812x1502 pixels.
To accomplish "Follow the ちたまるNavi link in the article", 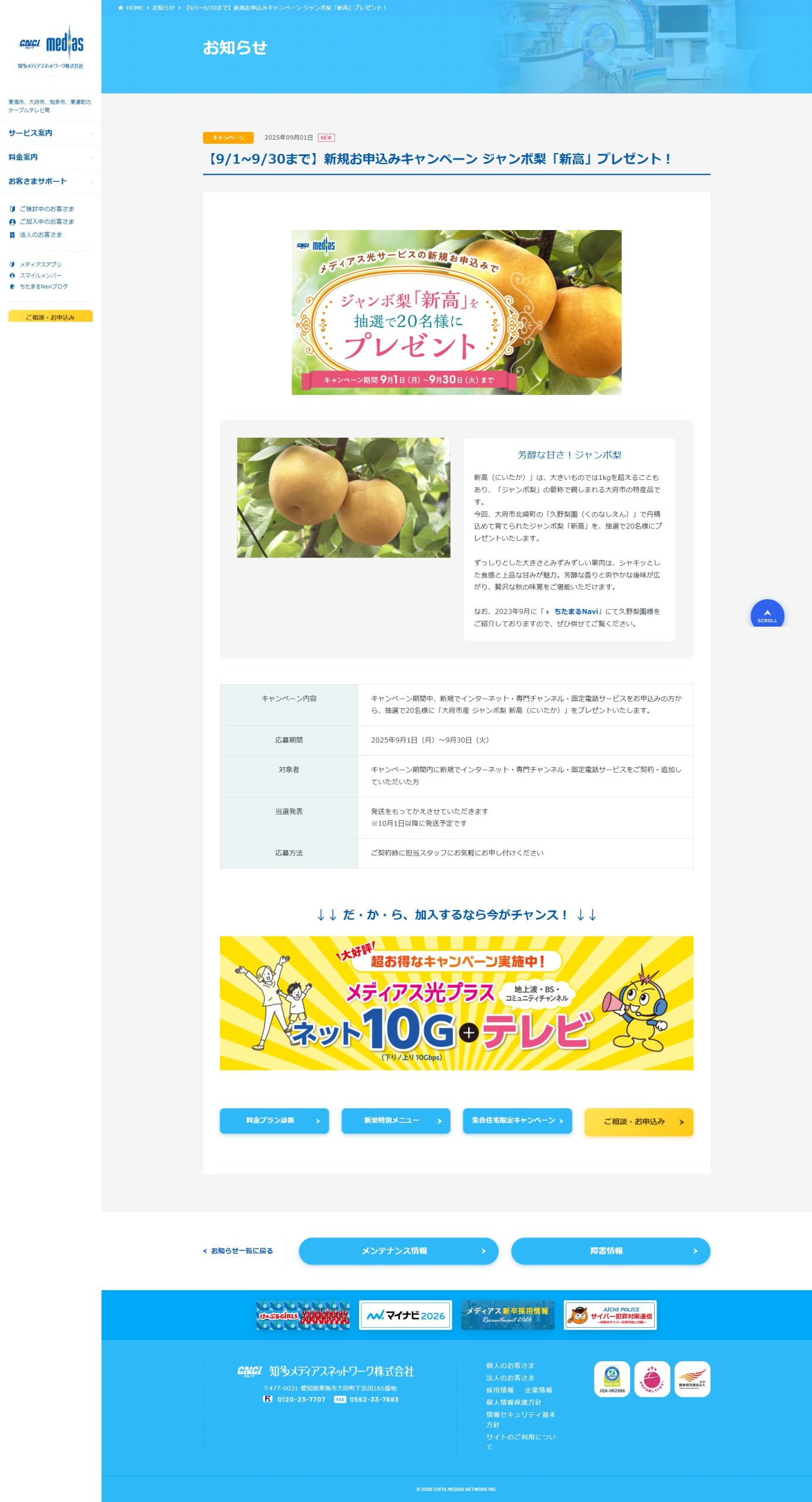I will click(x=576, y=611).
